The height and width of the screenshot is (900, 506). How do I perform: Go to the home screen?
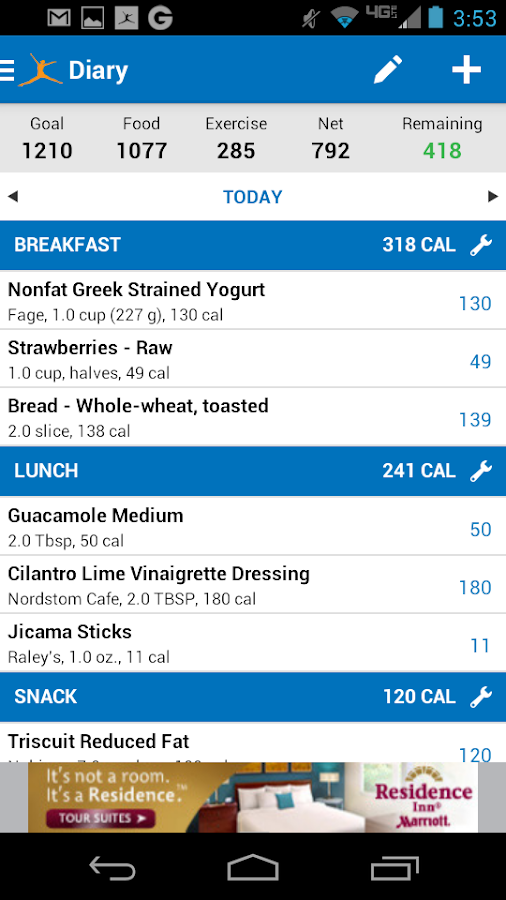tap(253, 867)
